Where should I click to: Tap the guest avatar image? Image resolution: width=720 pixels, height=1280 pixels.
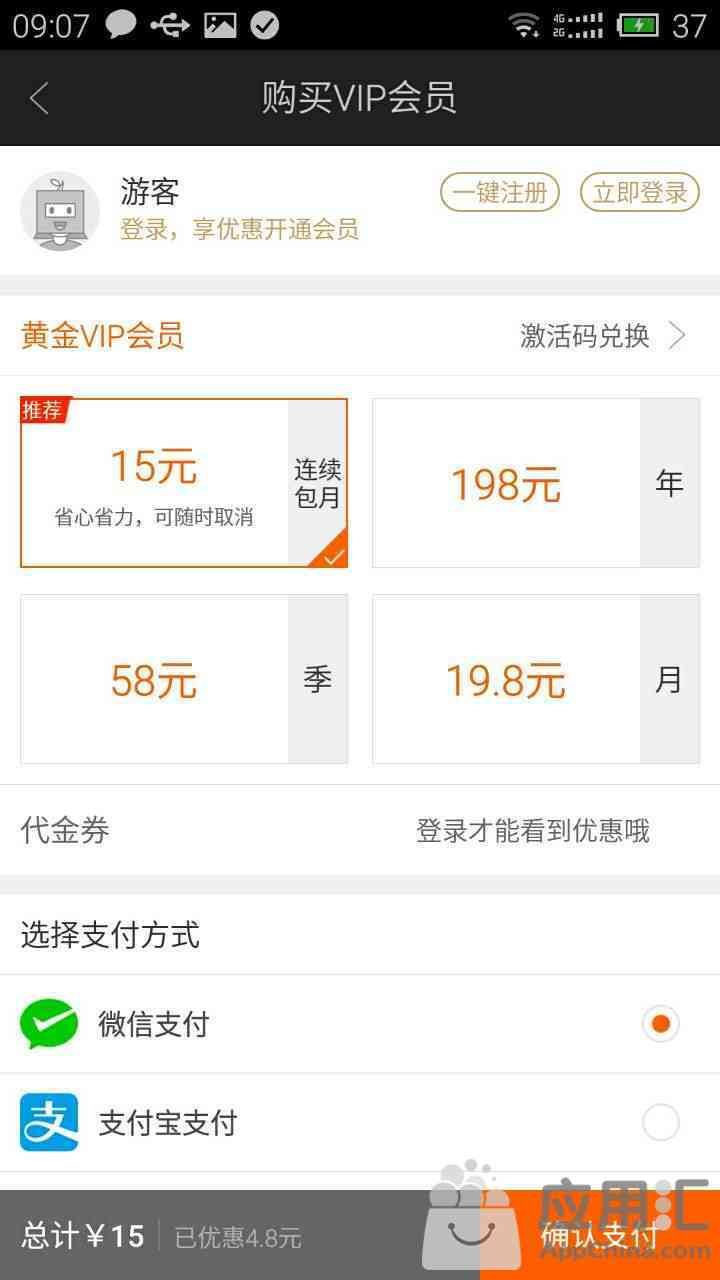point(60,211)
